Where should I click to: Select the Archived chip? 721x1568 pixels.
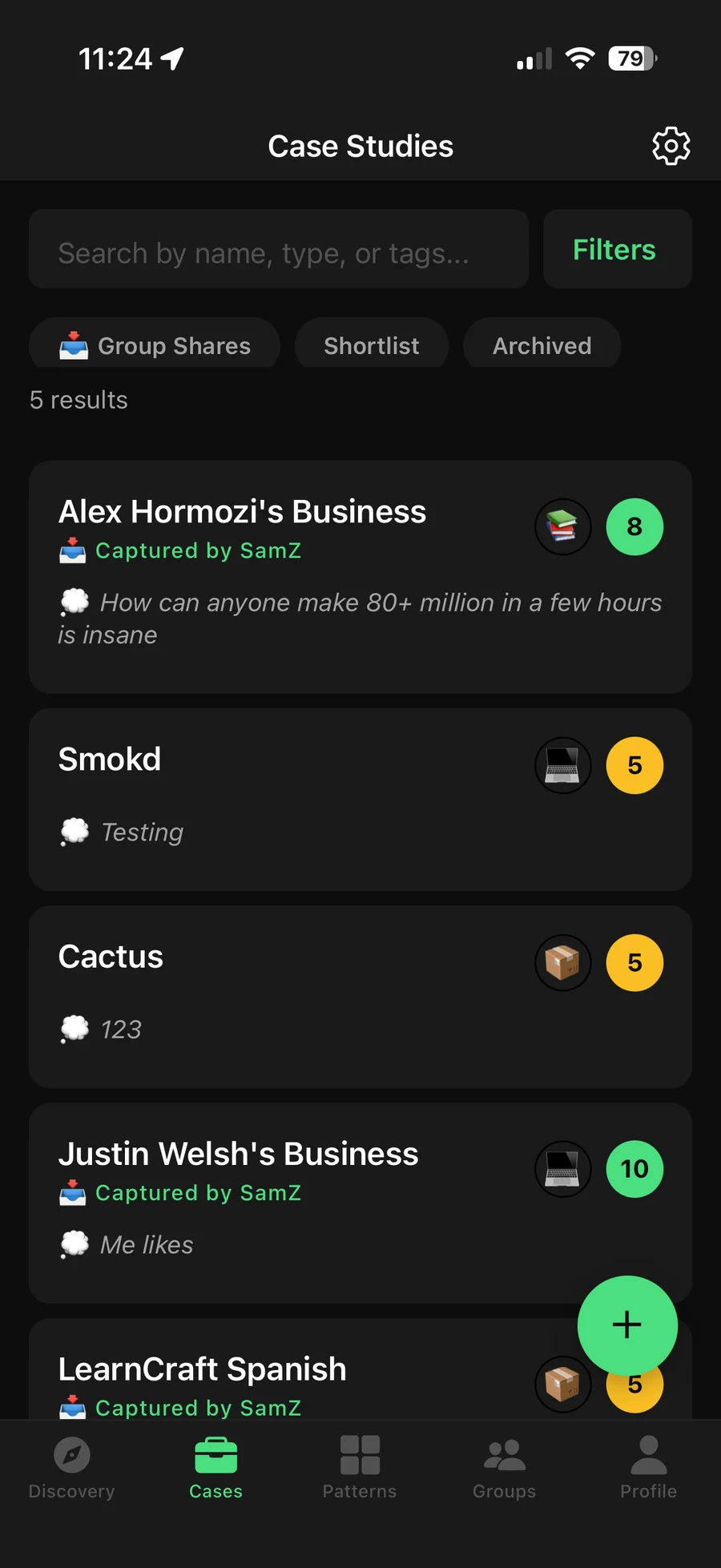point(542,344)
